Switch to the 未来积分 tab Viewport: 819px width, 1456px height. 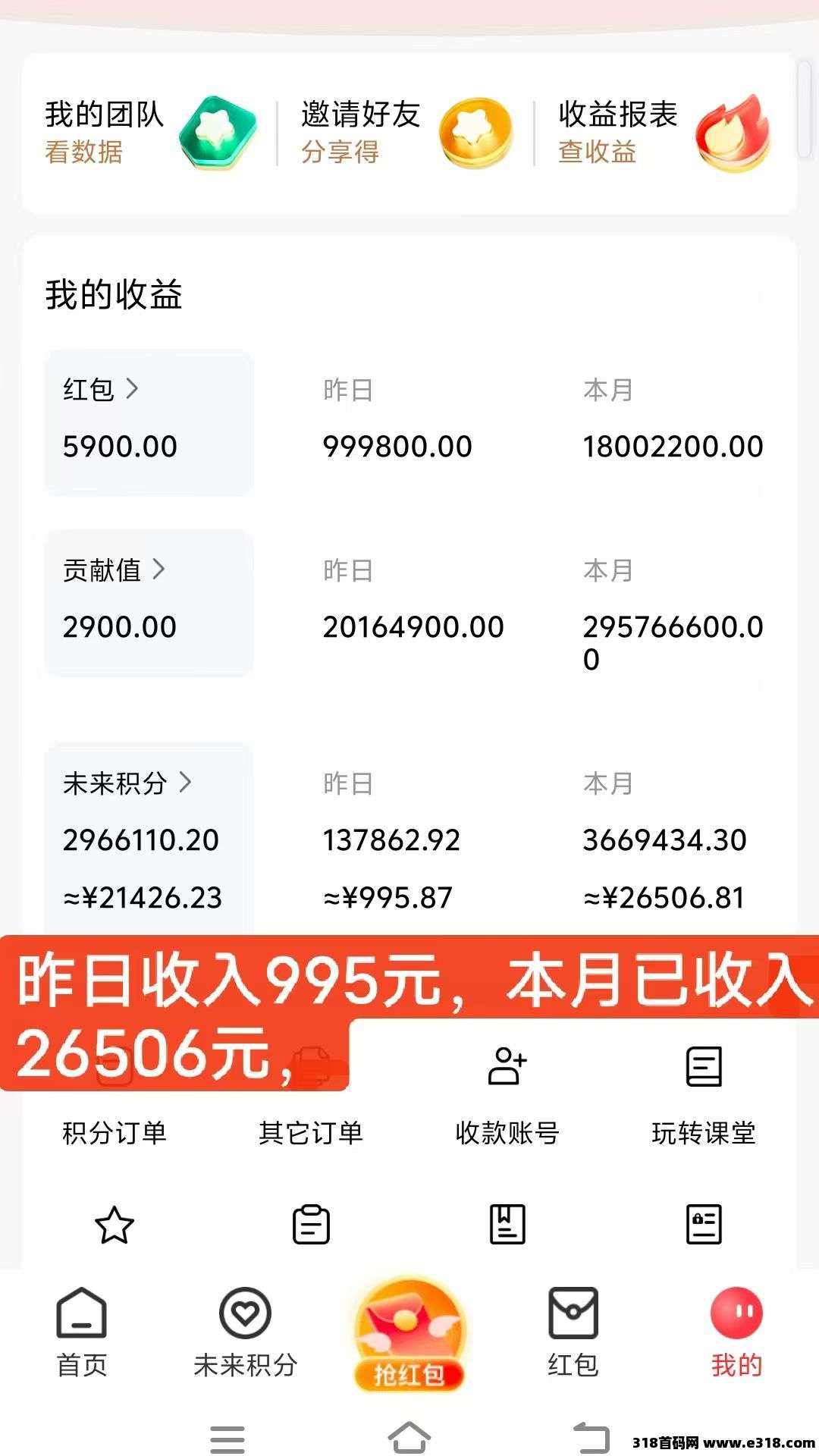(x=245, y=1332)
